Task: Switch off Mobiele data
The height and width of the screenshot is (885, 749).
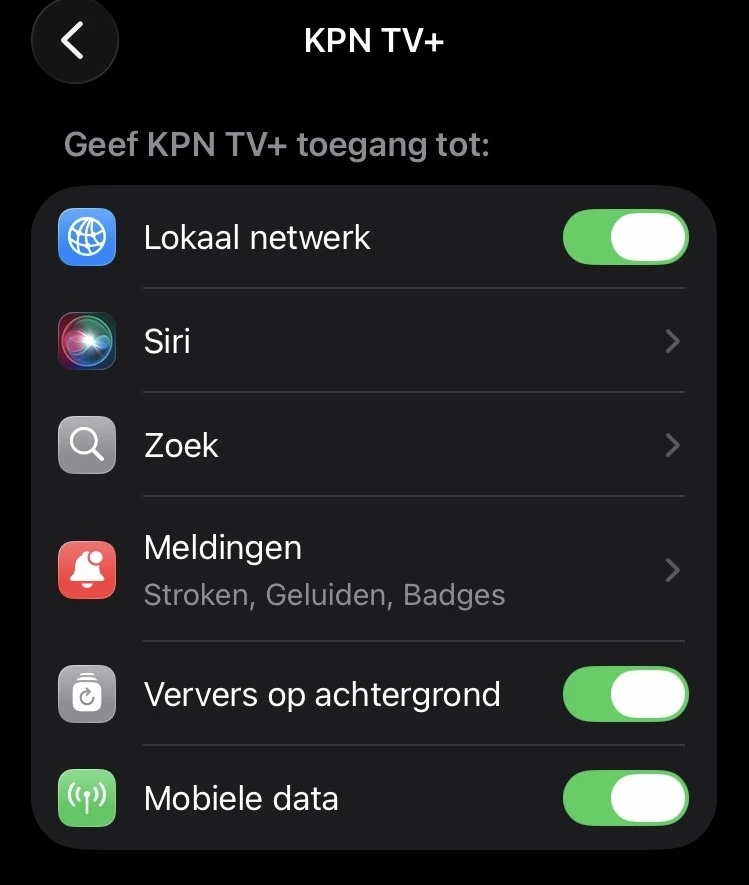Action: (x=625, y=799)
